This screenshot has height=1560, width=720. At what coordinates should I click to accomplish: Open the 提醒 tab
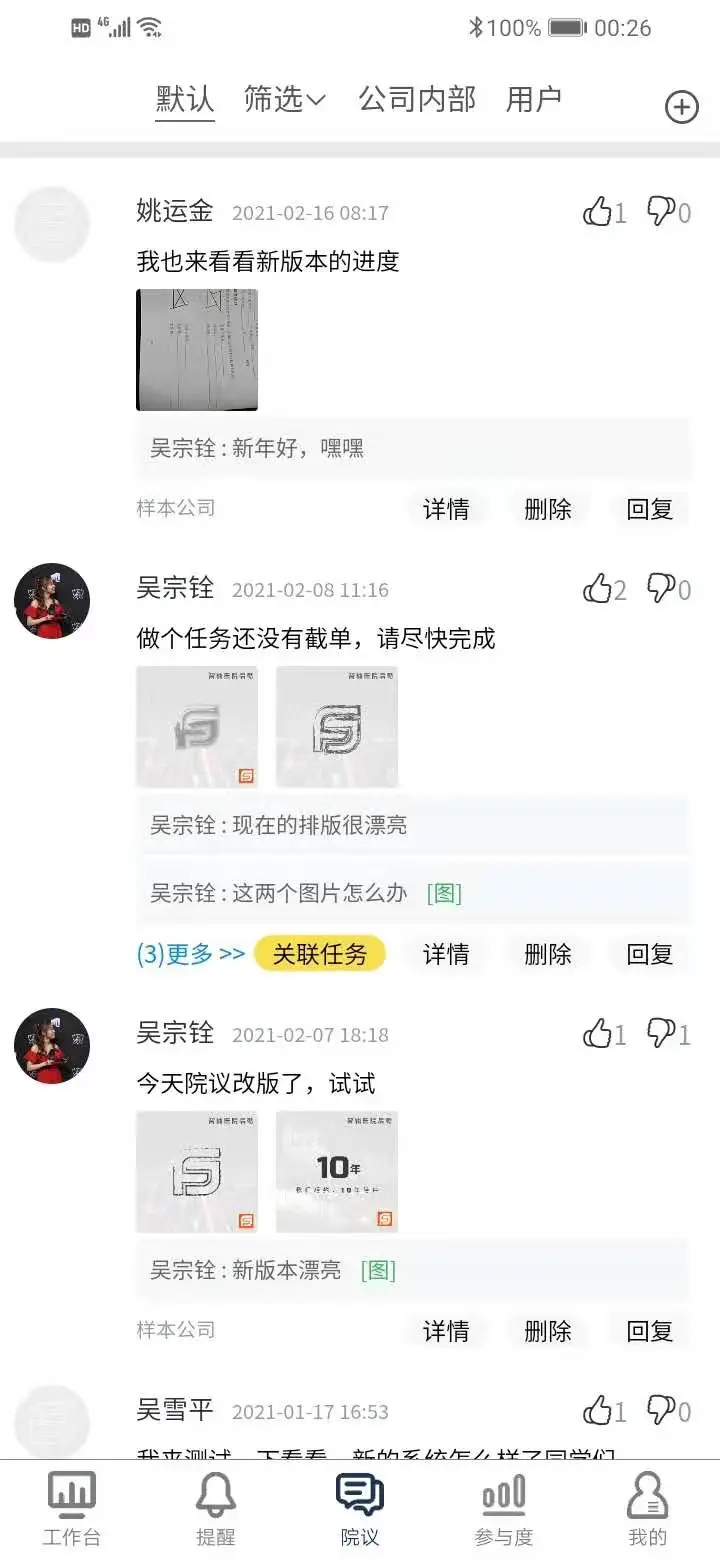[215, 1510]
